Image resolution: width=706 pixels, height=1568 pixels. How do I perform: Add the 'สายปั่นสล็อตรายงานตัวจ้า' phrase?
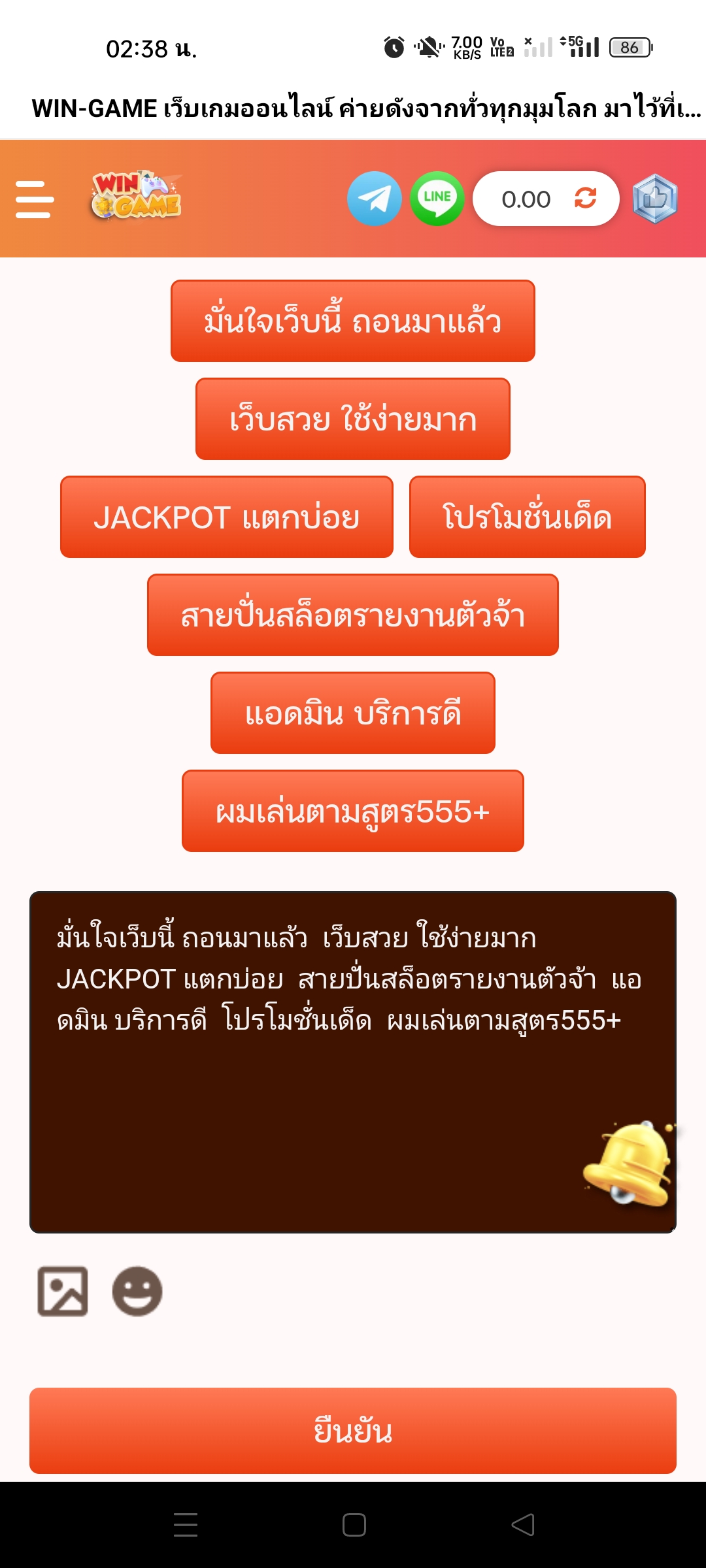pyautogui.click(x=352, y=615)
